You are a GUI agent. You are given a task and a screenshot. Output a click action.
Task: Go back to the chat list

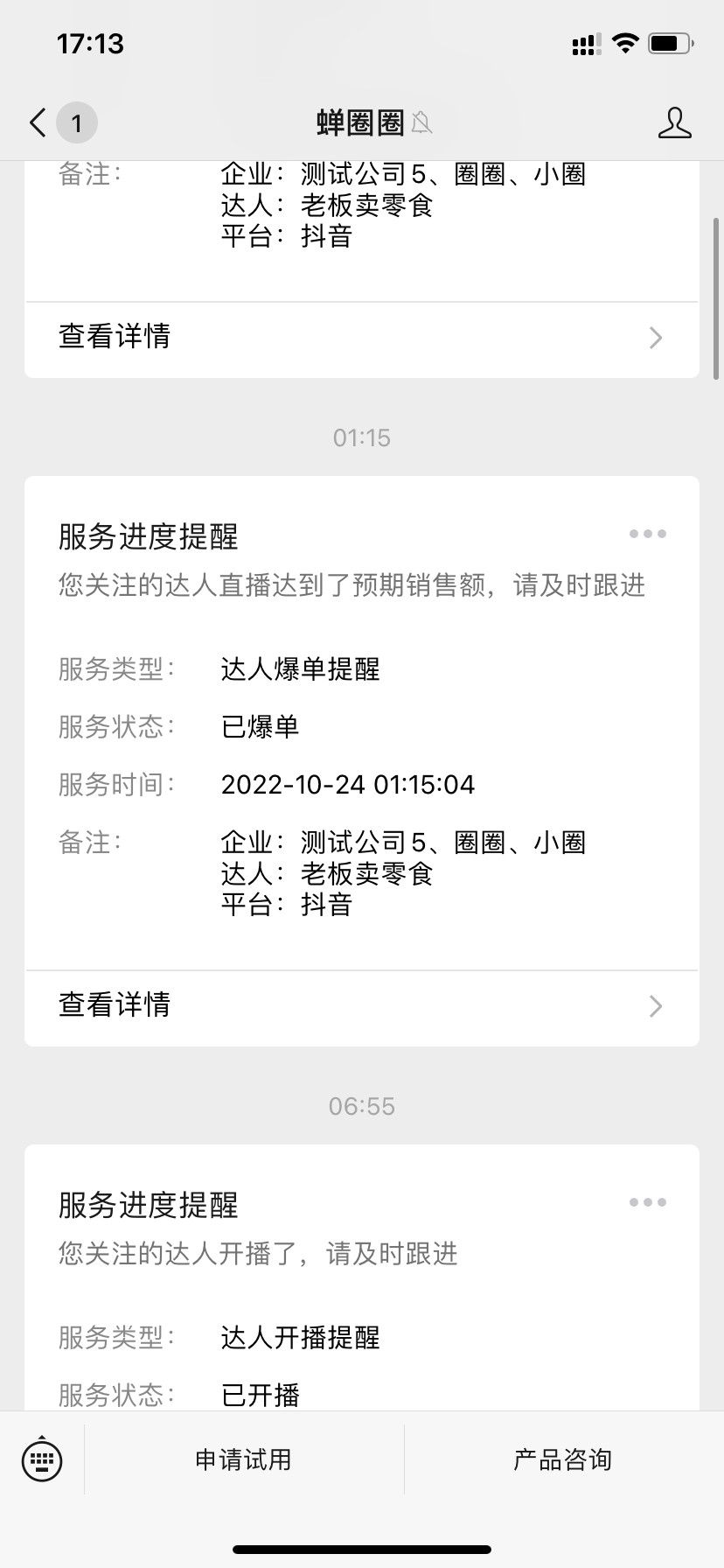[61, 122]
